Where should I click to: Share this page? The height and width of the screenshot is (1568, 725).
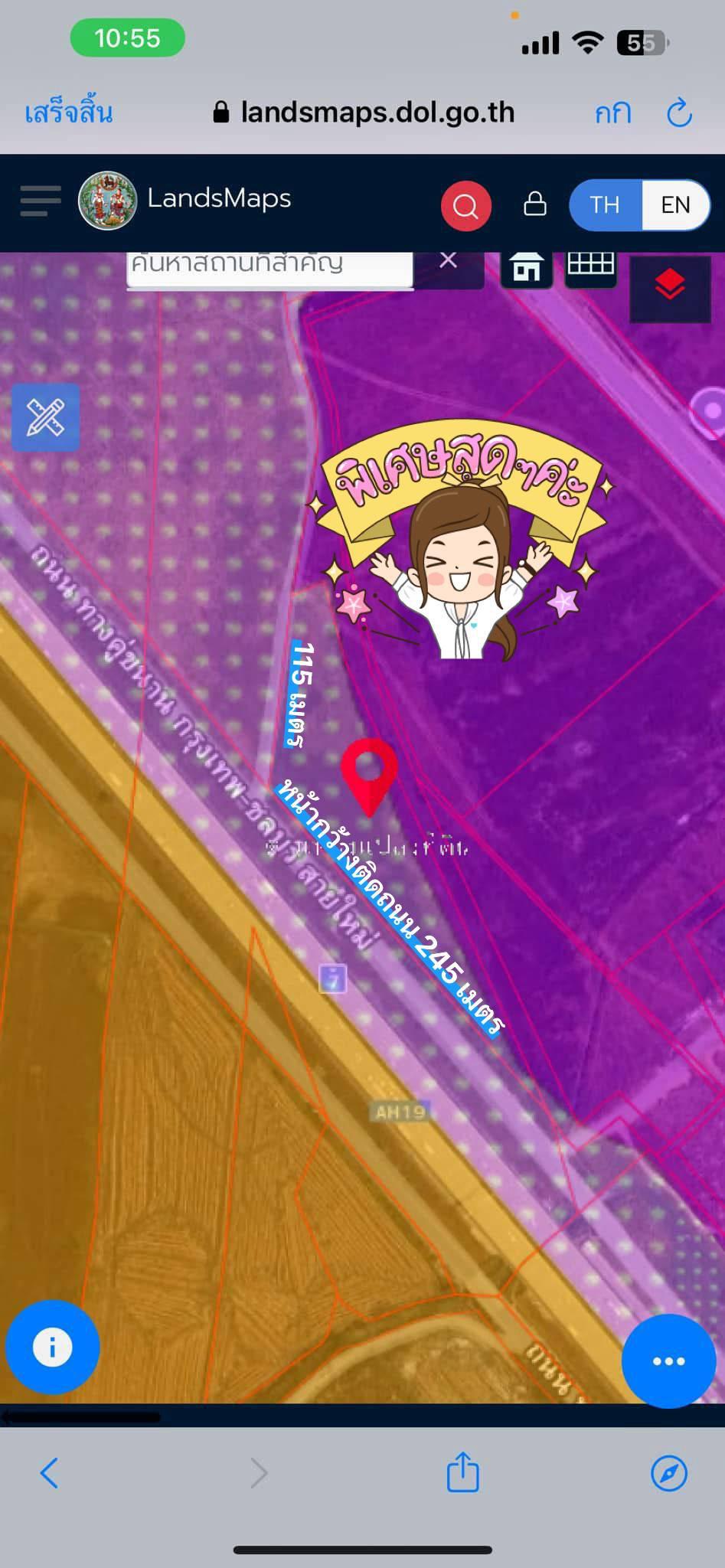[462, 1472]
